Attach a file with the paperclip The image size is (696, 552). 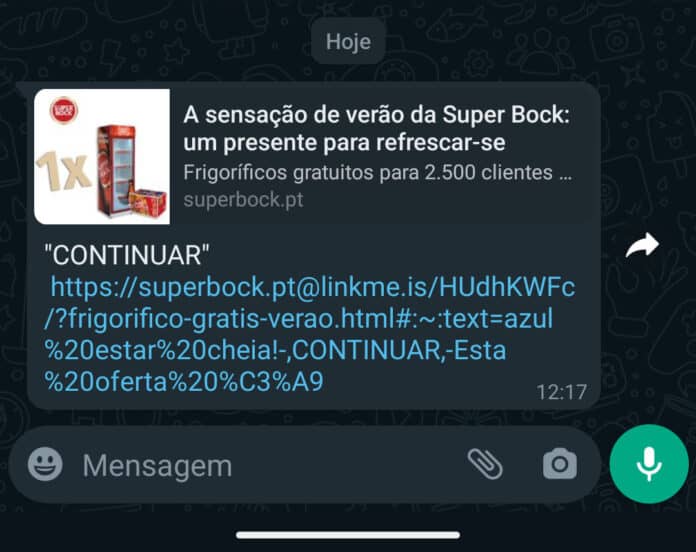pos(485,463)
